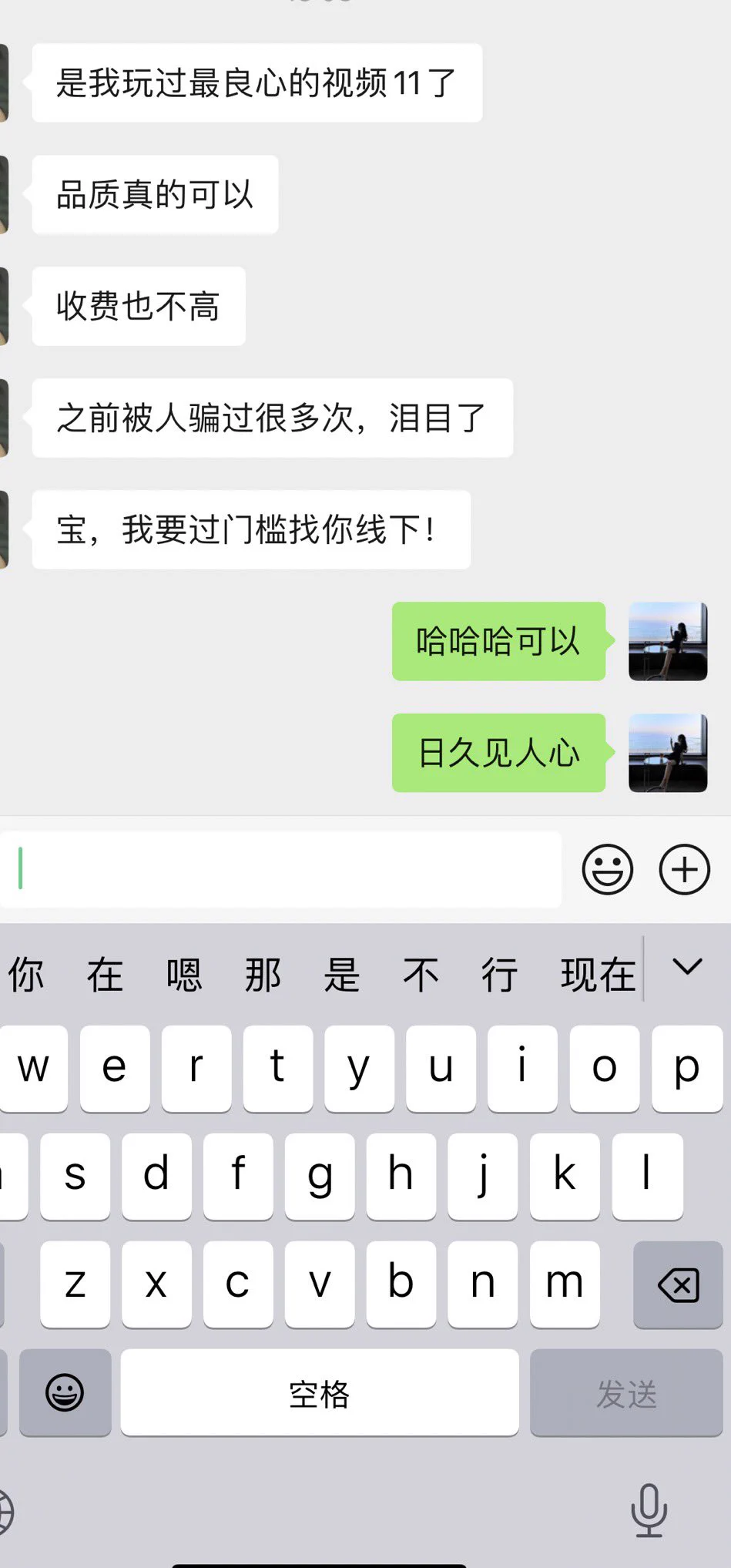Choose the suggested word 嗯
731x1568 pixels.
(184, 975)
